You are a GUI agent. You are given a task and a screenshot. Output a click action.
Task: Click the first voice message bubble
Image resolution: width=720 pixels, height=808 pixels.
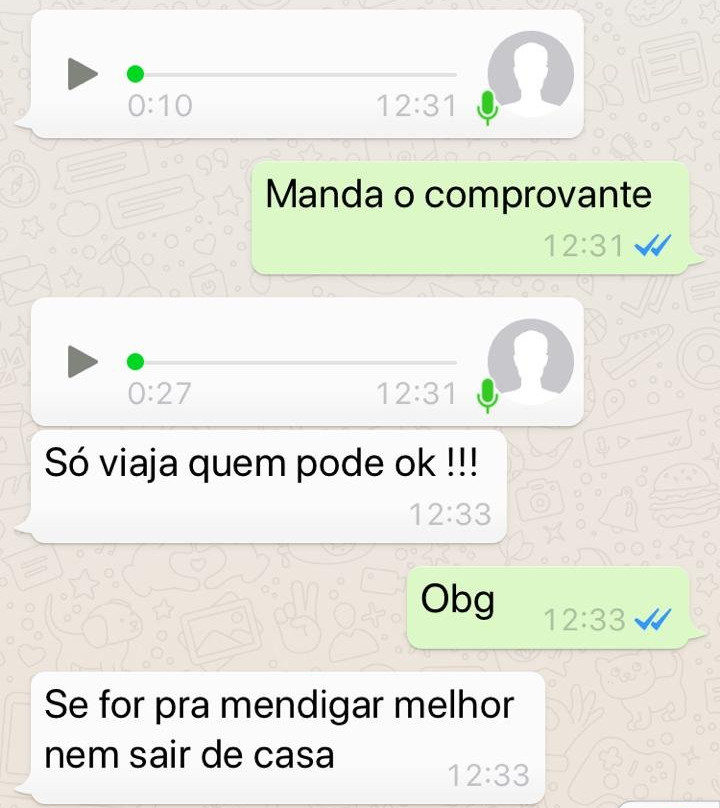coord(300,72)
